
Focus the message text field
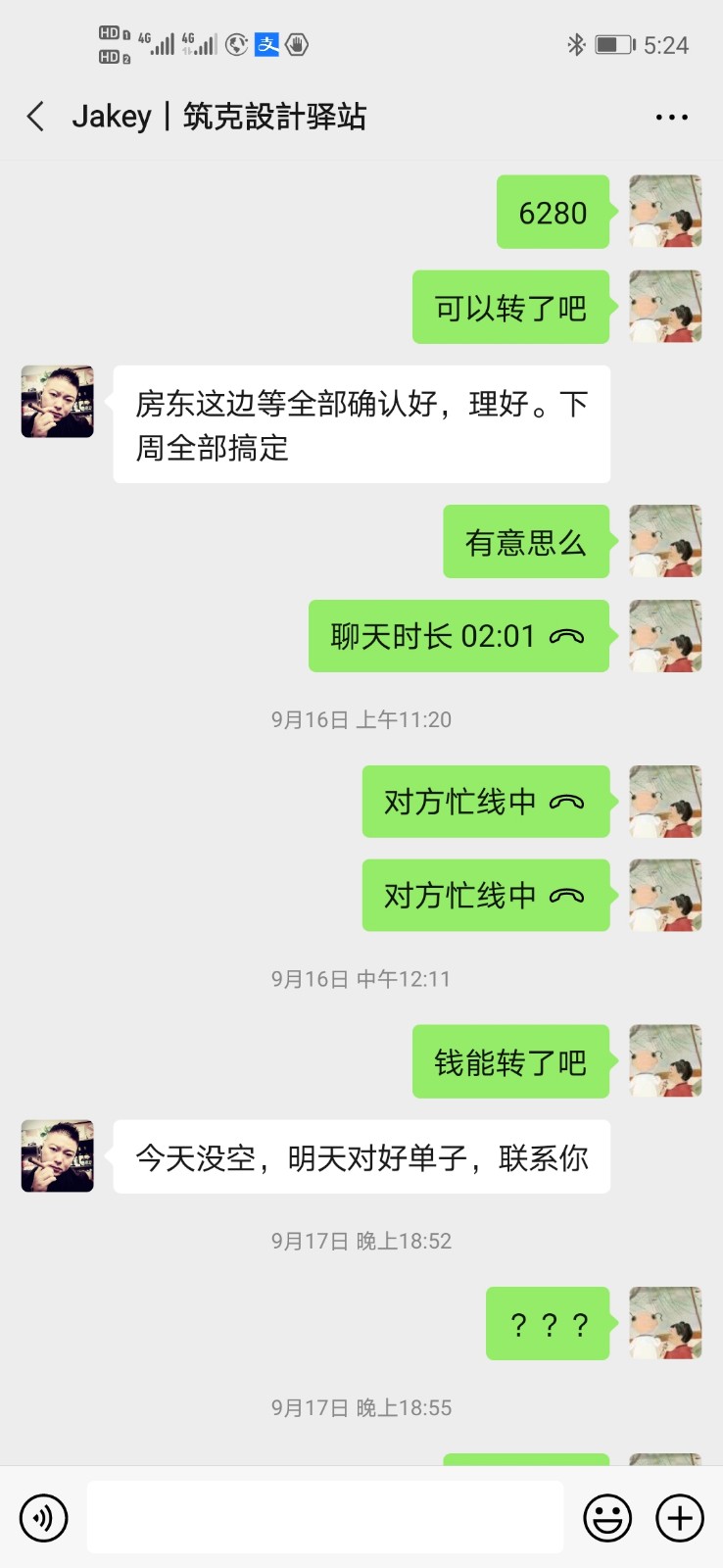point(324,1517)
